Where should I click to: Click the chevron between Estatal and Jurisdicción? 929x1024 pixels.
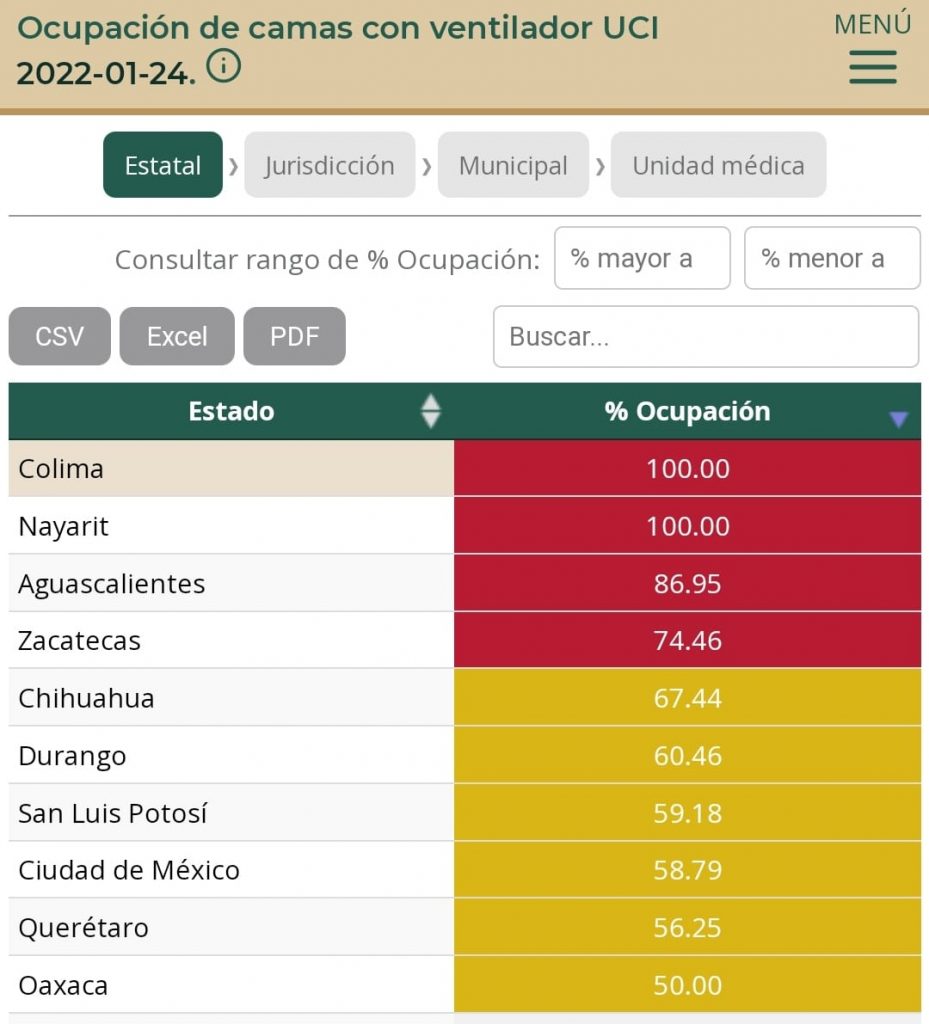pyautogui.click(x=234, y=165)
